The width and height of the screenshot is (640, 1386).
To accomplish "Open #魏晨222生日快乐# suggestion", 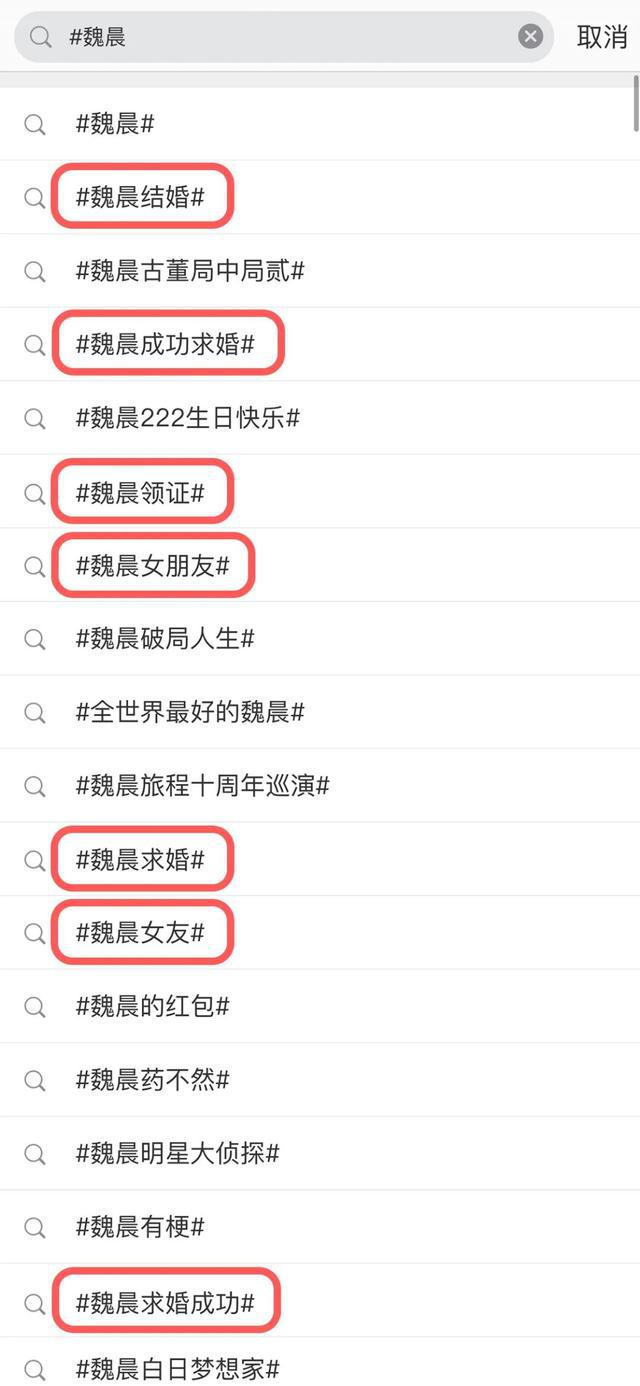I will pyautogui.click(x=320, y=418).
